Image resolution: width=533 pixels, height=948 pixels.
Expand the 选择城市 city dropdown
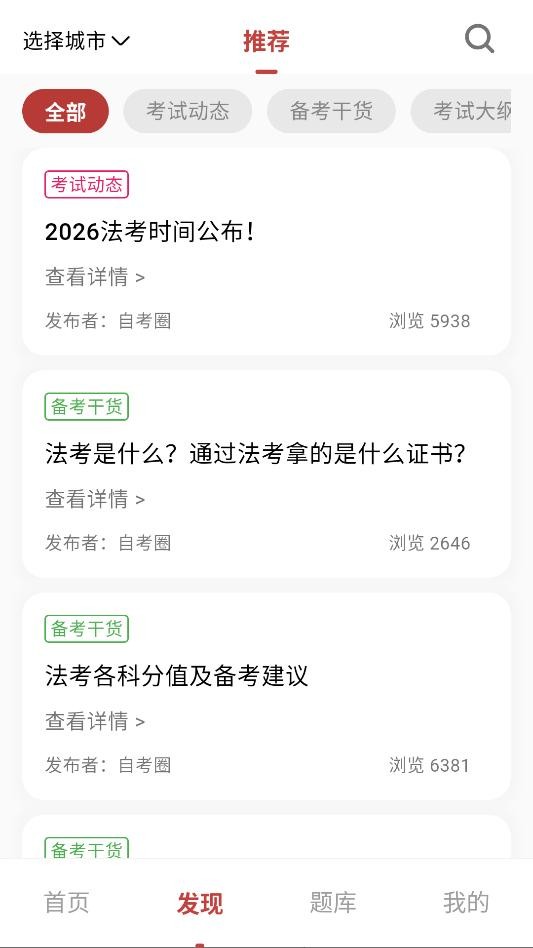coord(76,41)
